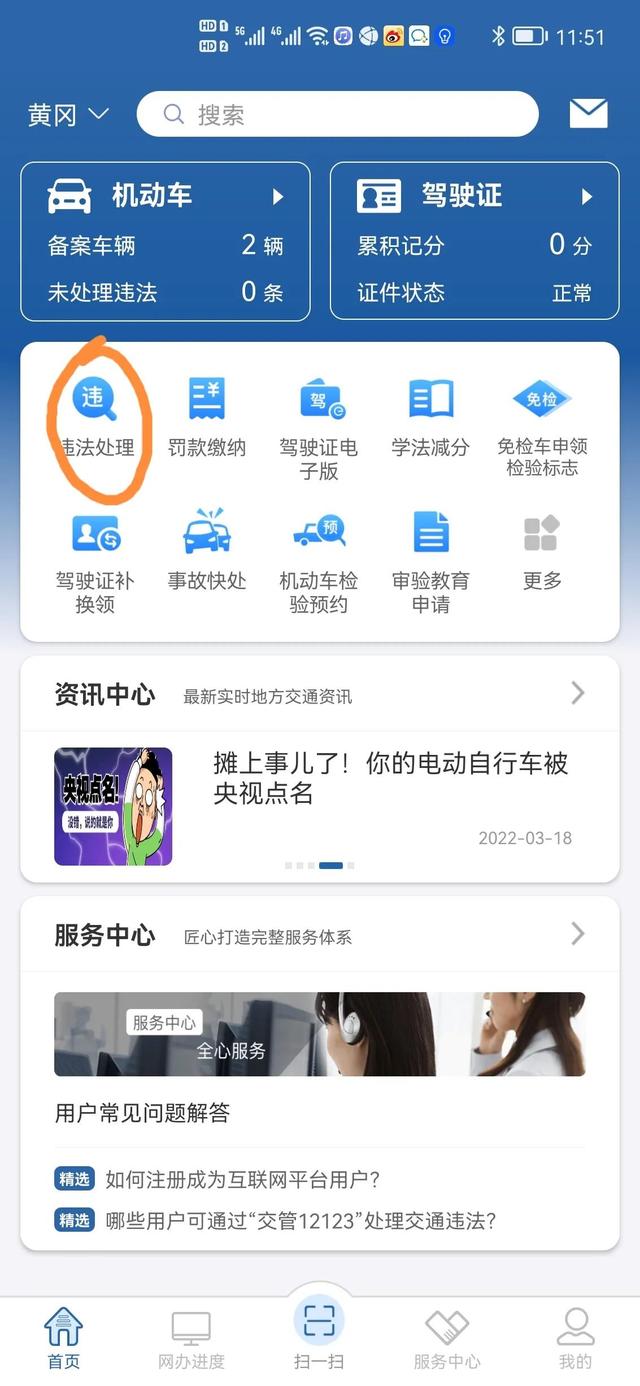640x1386 pixels.
Task: Switch to the 网办进度 tab
Action: pyautogui.click(x=191, y=1340)
